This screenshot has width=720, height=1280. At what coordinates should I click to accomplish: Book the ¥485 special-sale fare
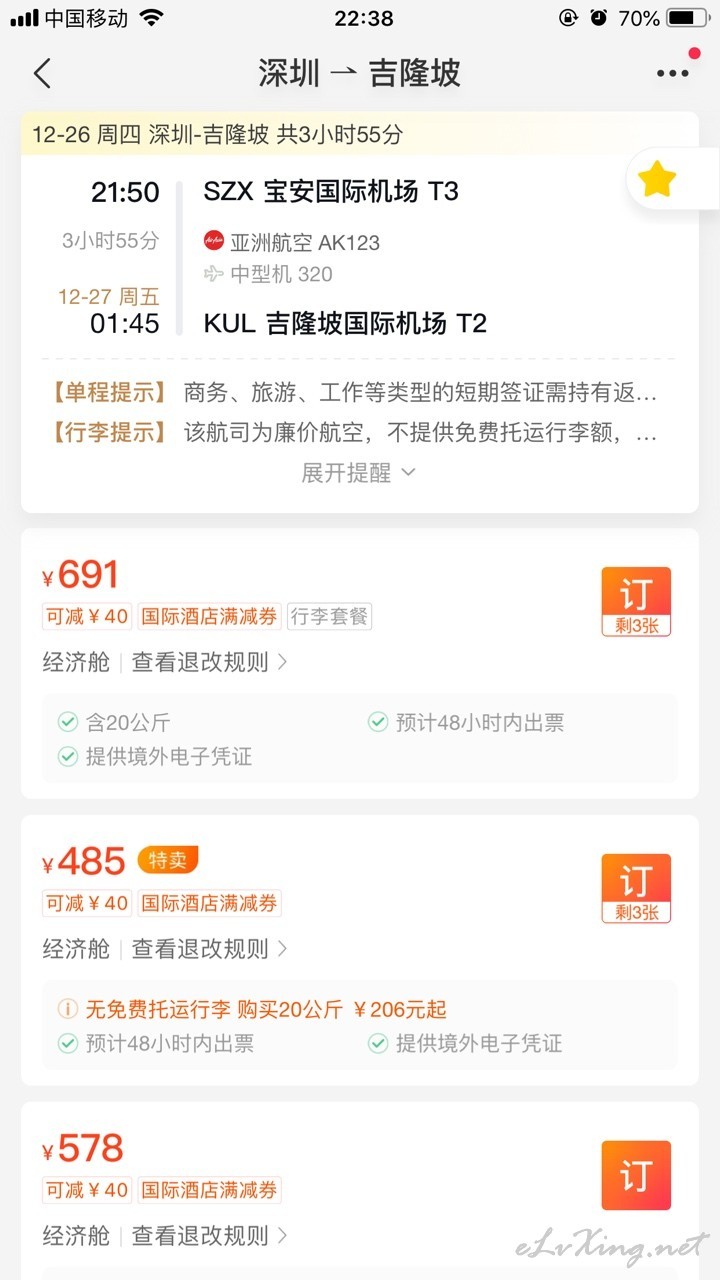click(636, 889)
